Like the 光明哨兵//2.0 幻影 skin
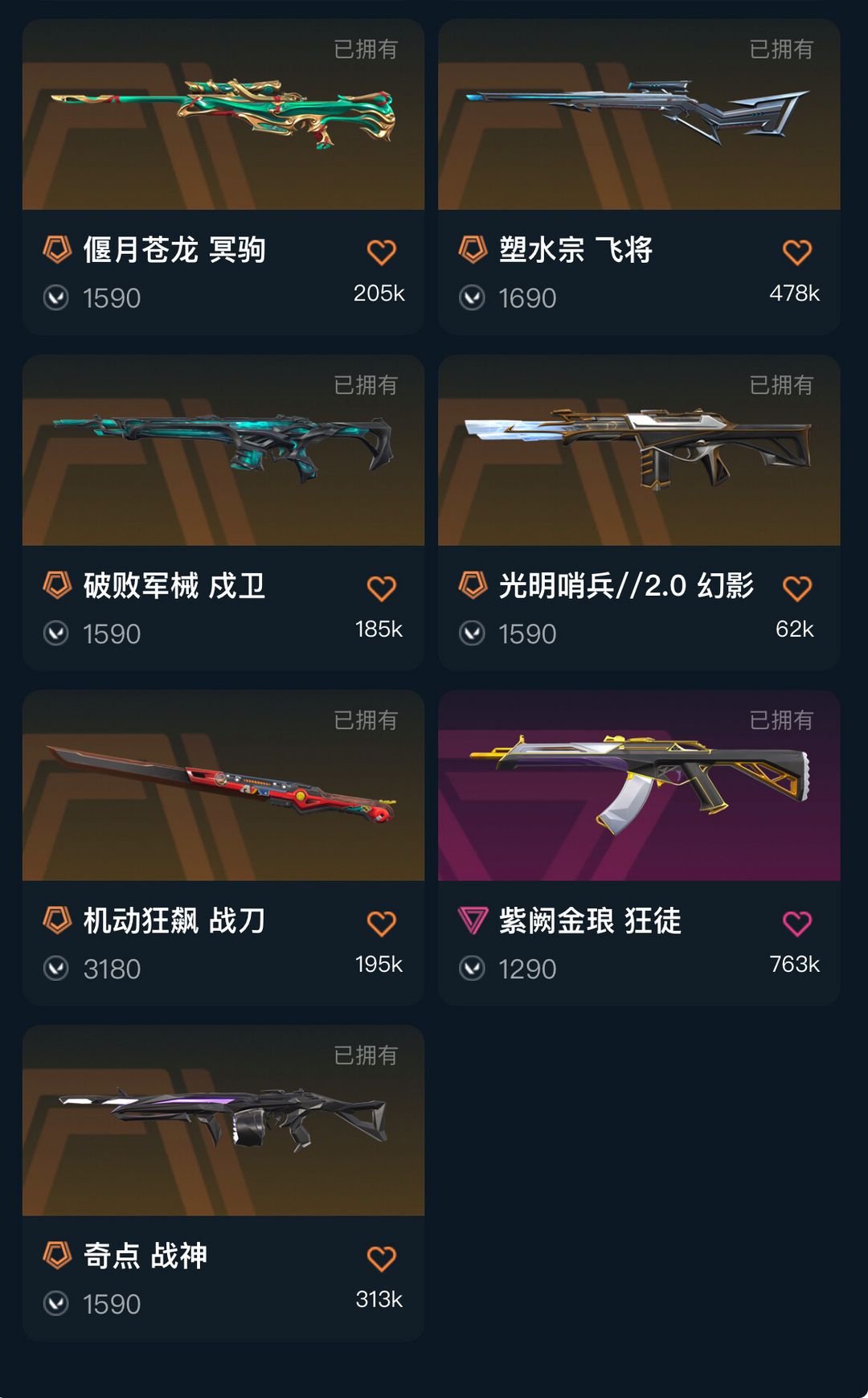 (x=796, y=588)
